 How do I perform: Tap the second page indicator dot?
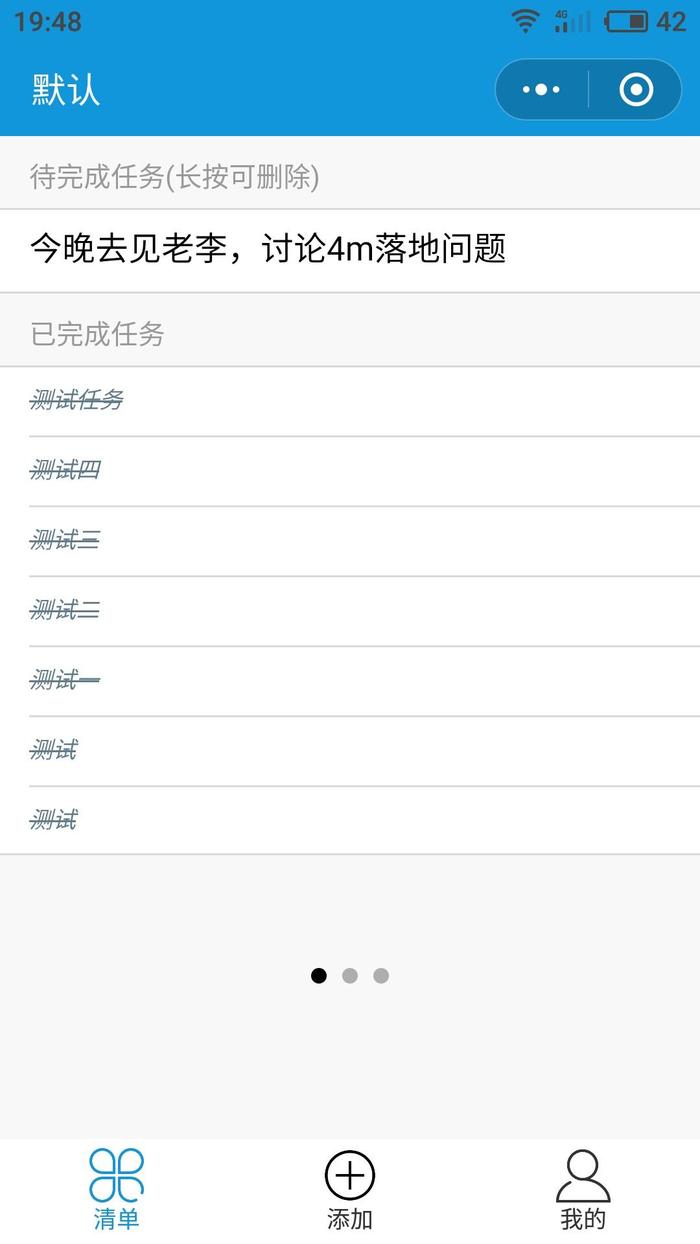click(350, 976)
